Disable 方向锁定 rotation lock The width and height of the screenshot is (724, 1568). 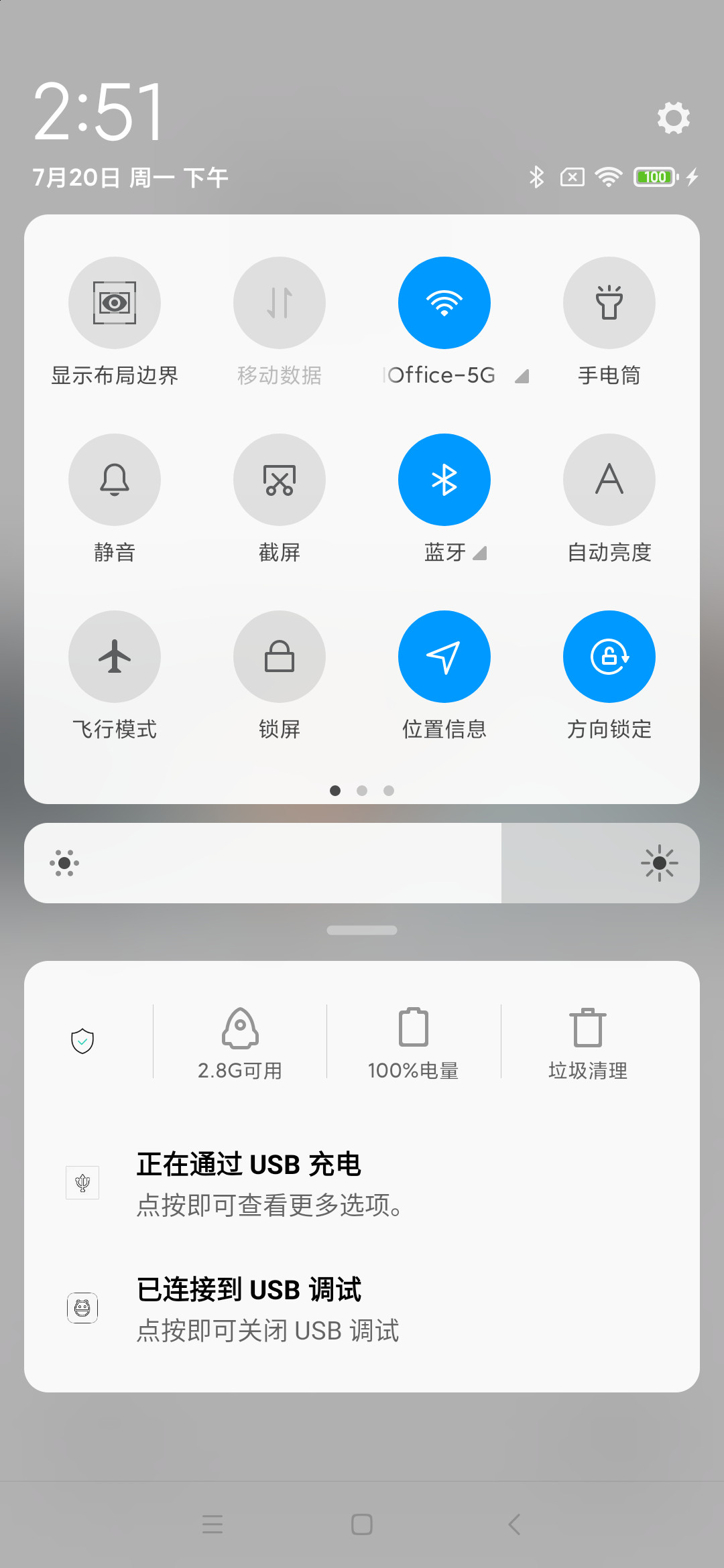click(x=609, y=657)
